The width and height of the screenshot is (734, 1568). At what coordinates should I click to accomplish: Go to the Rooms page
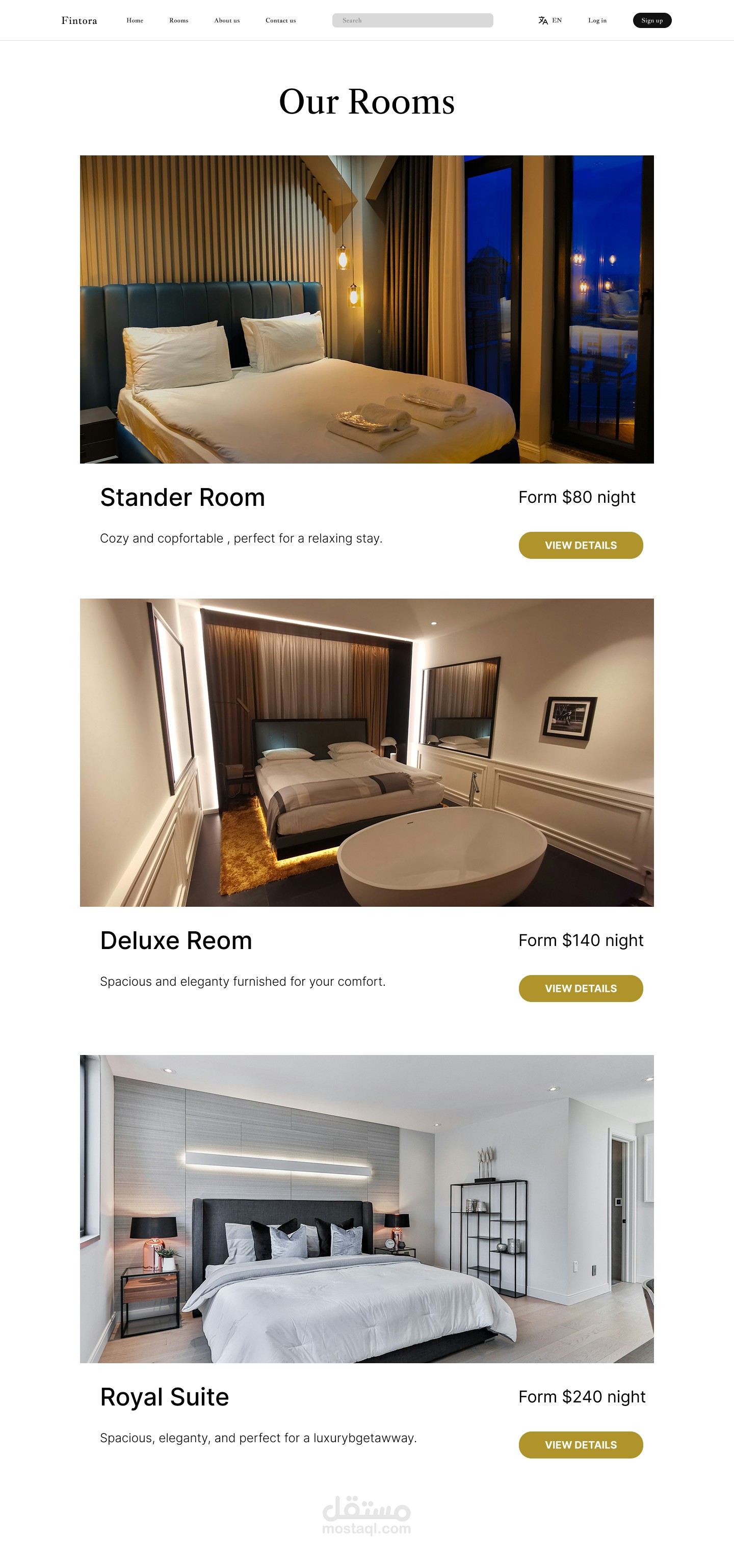178,21
